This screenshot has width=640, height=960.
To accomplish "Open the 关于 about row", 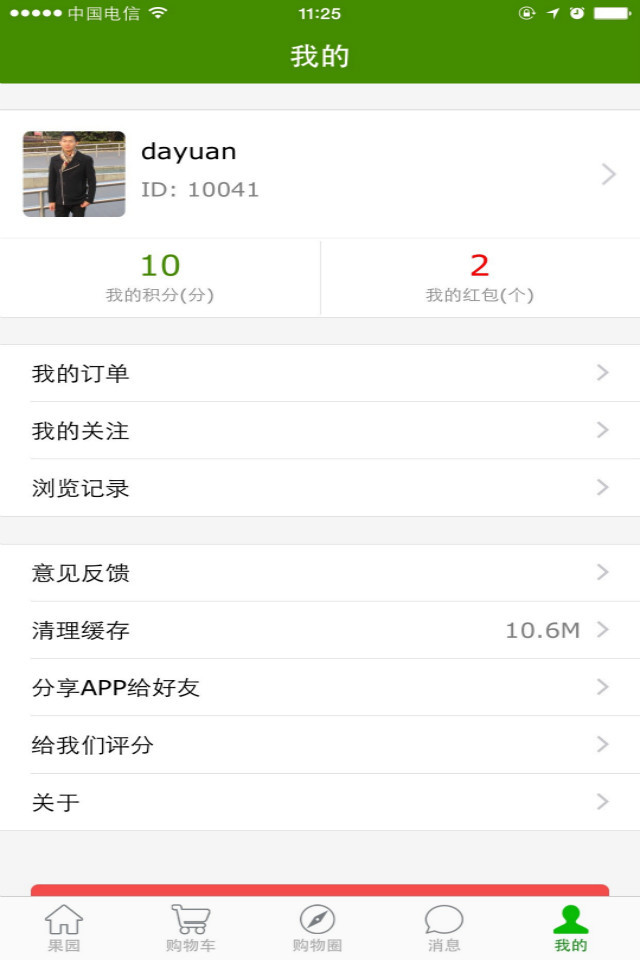I will click(x=320, y=802).
